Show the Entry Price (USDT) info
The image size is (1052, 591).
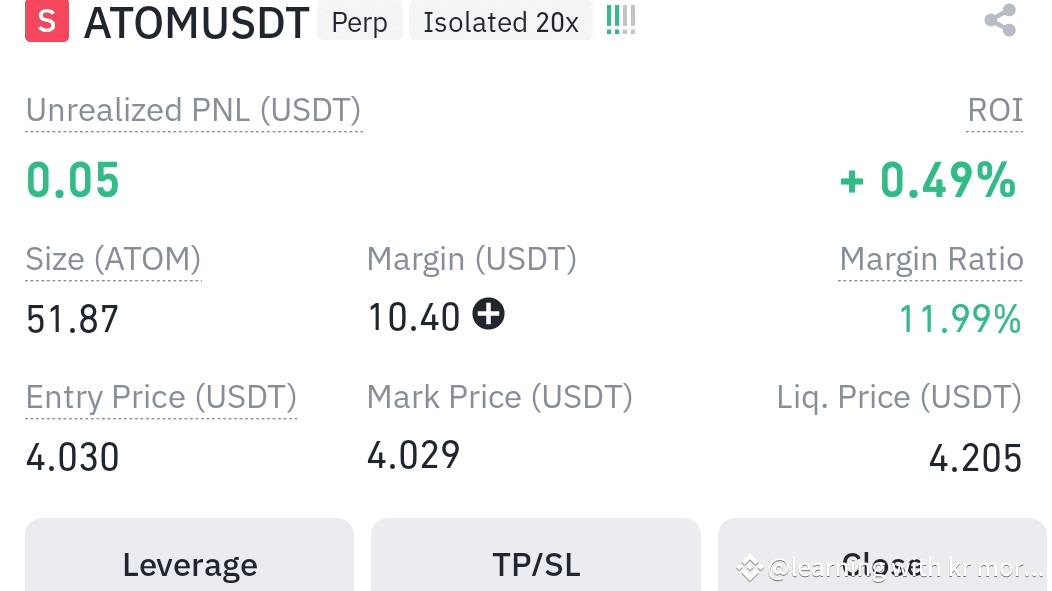pyautogui.click(x=161, y=398)
